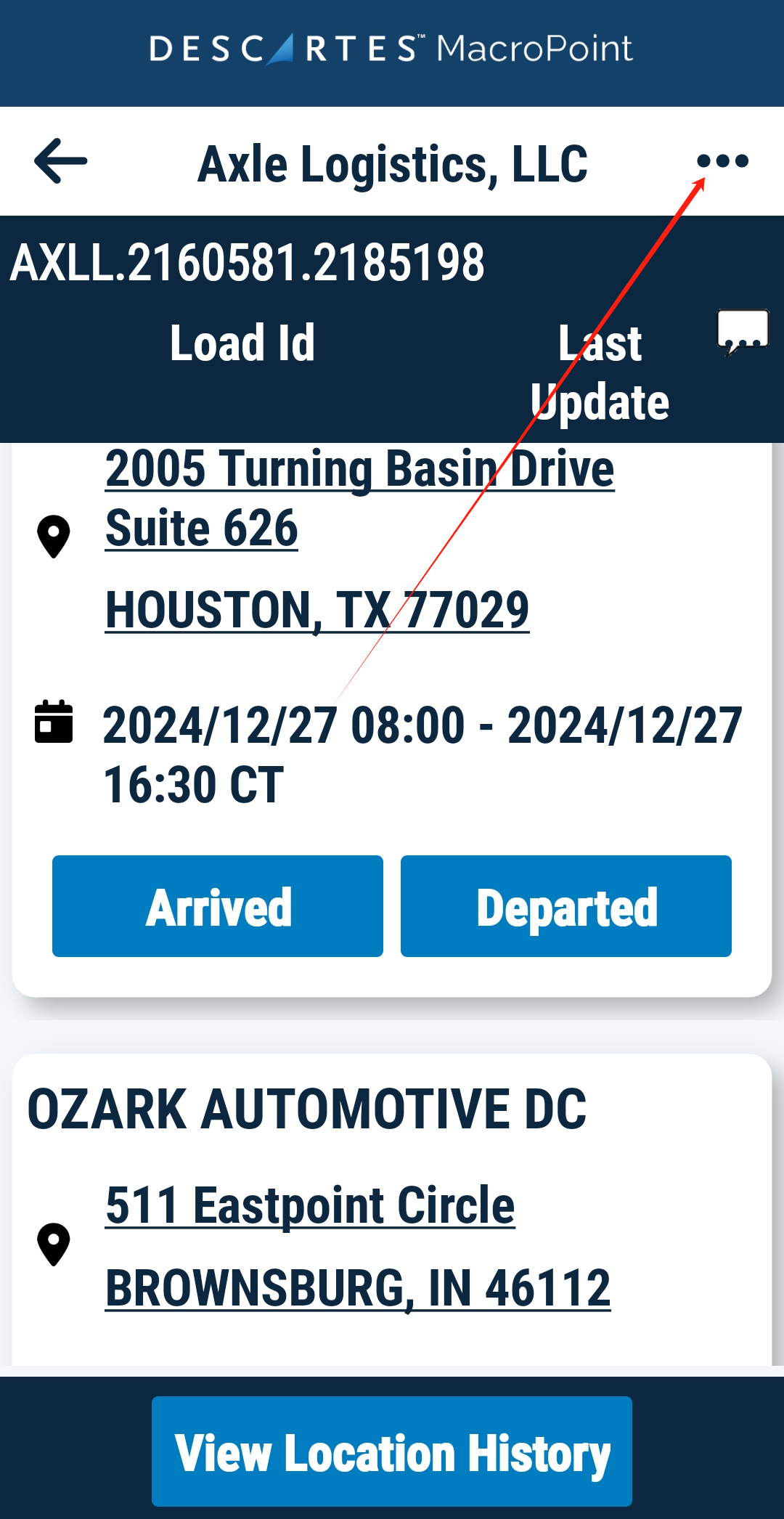Mark Departed from the Houston stop
The height and width of the screenshot is (1519, 784).
566,906
